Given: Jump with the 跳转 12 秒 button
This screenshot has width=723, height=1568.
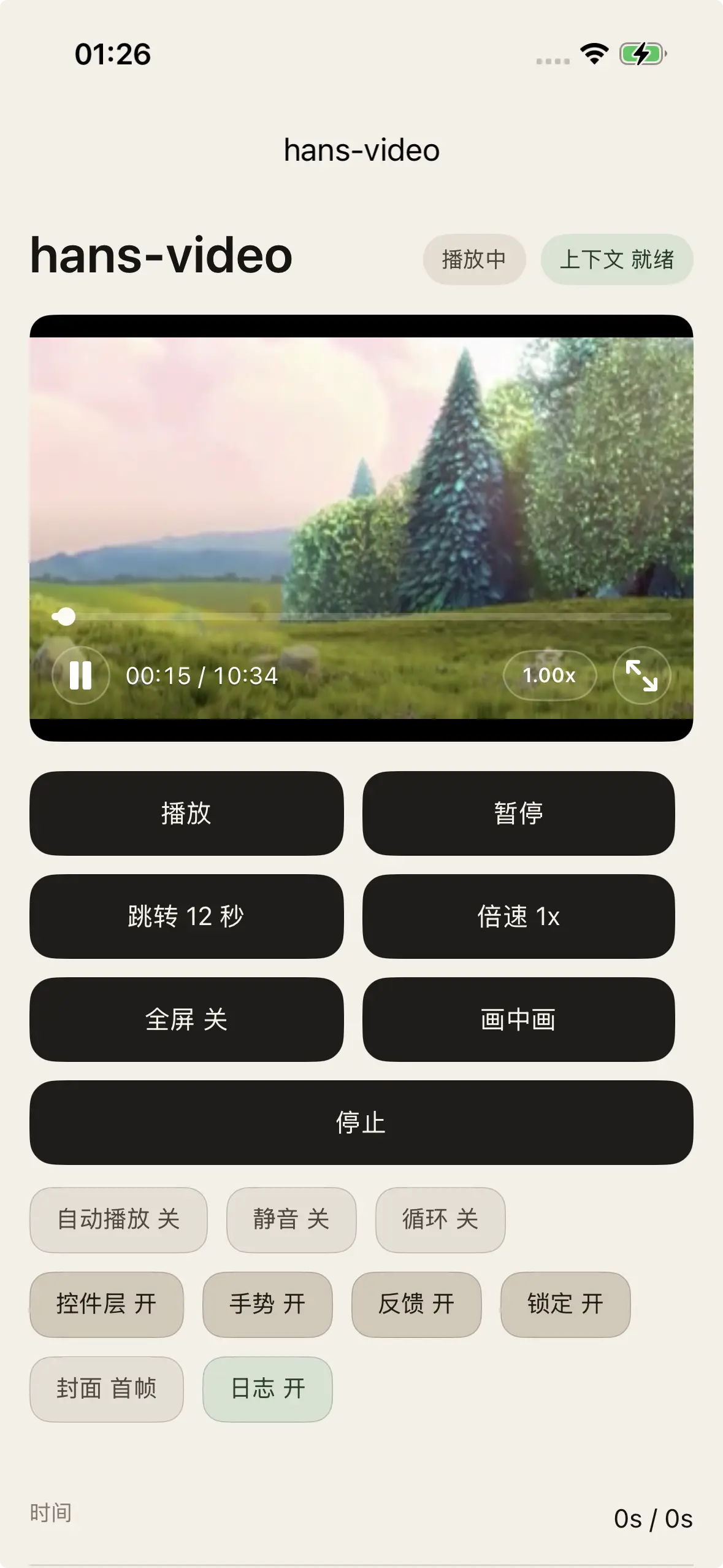Looking at the screenshot, I should point(186,917).
